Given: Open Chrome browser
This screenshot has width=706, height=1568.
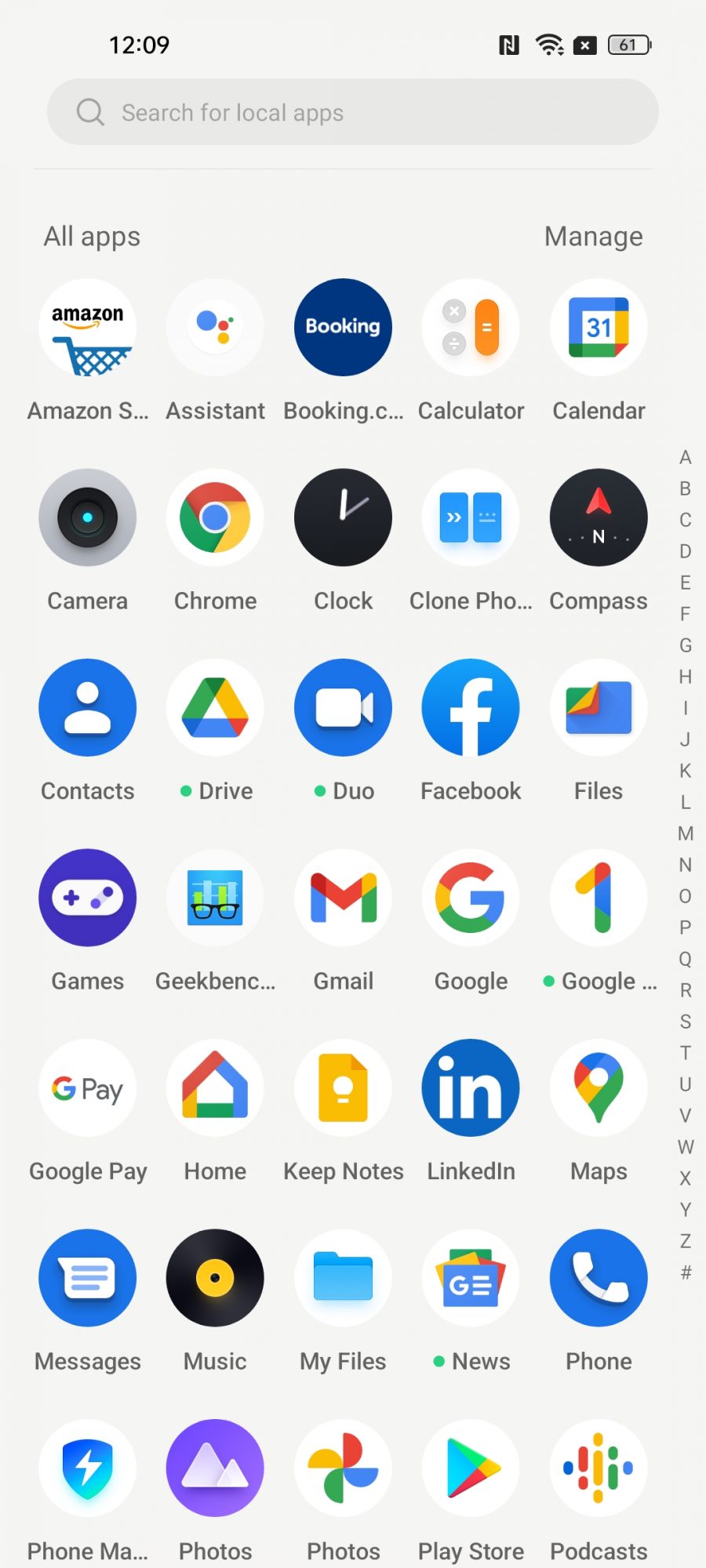Looking at the screenshot, I should pyautogui.click(x=215, y=517).
